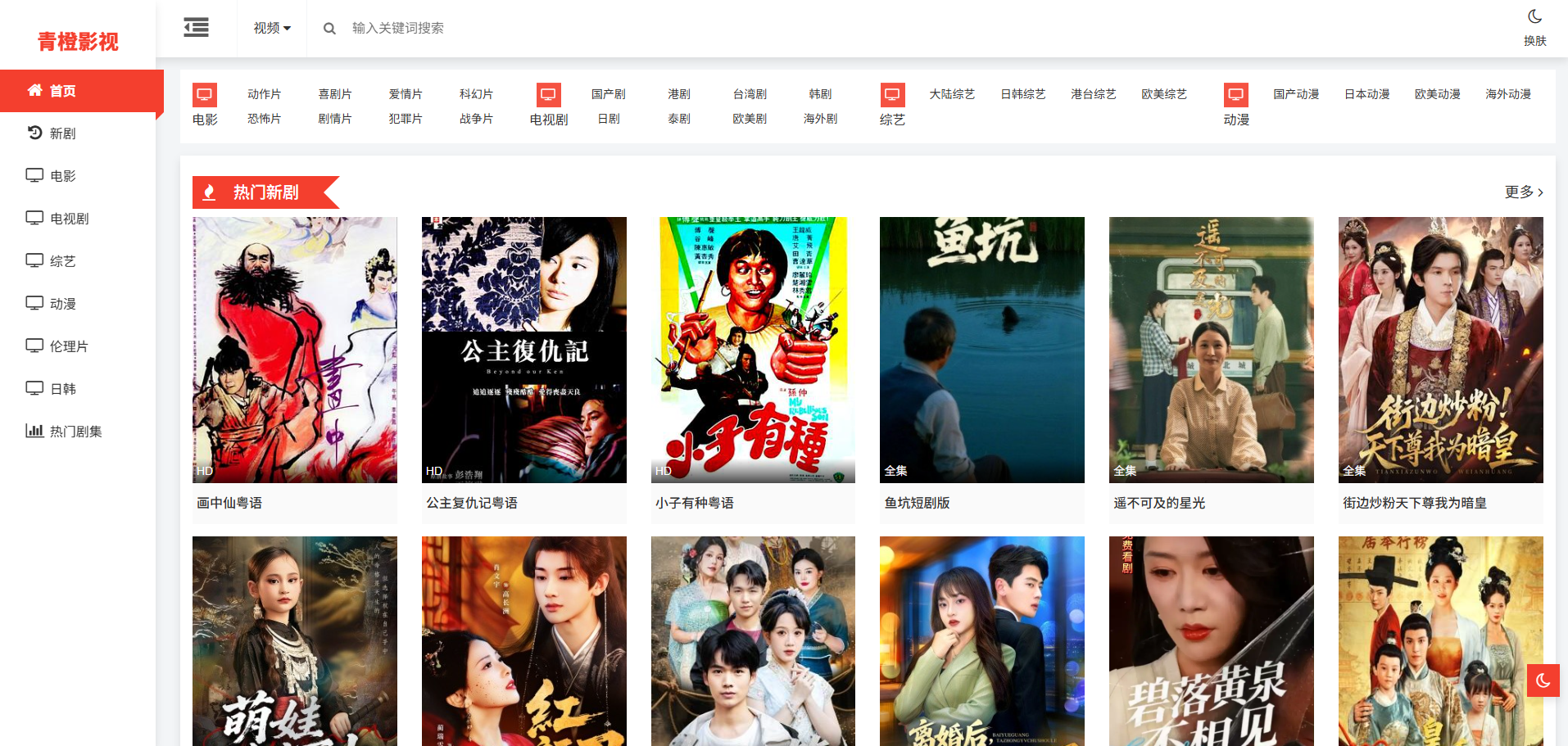Browse 韩剧 shows
Image resolution: width=1568 pixels, height=746 pixels.
(820, 94)
